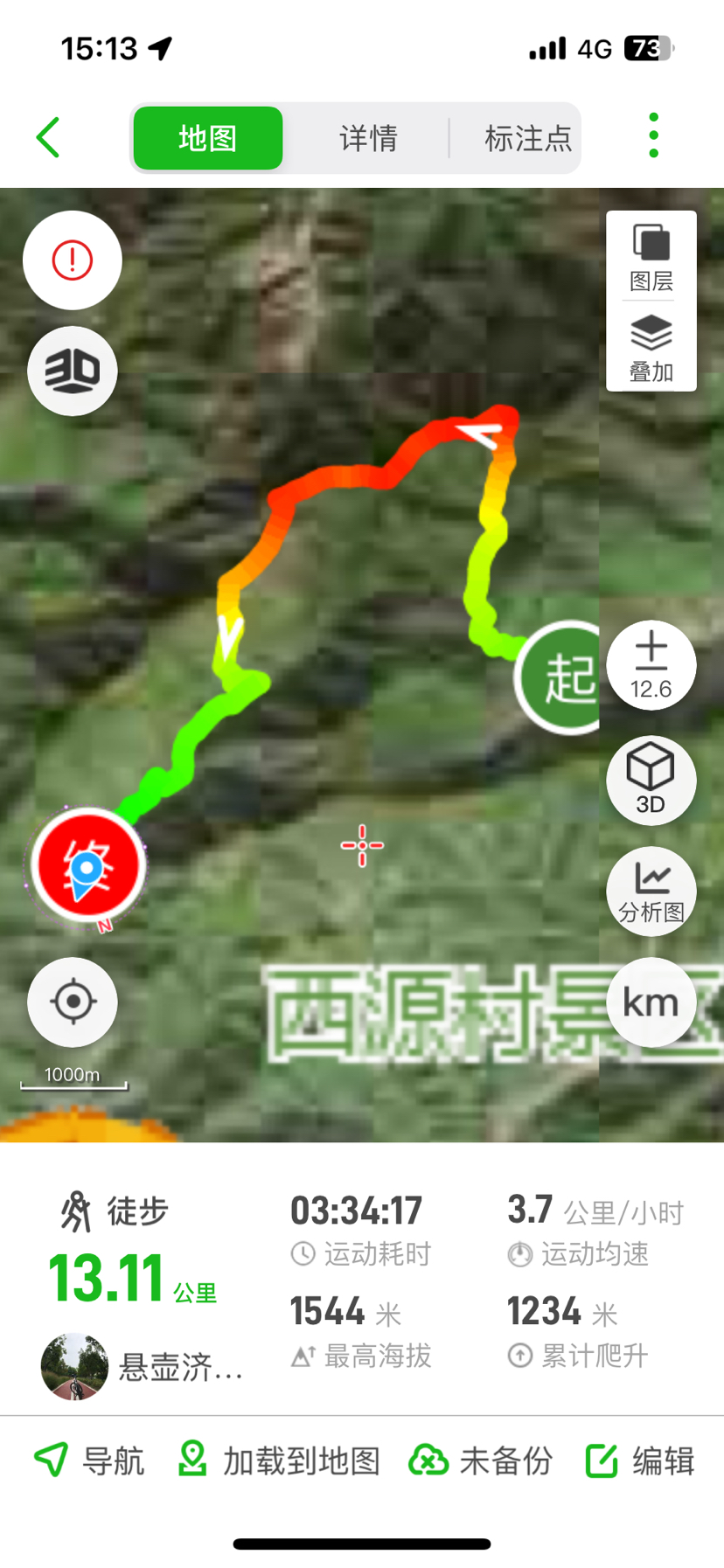724x1568 pixels.
Task: Open the three-dot overflow menu
Action: tap(653, 136)
